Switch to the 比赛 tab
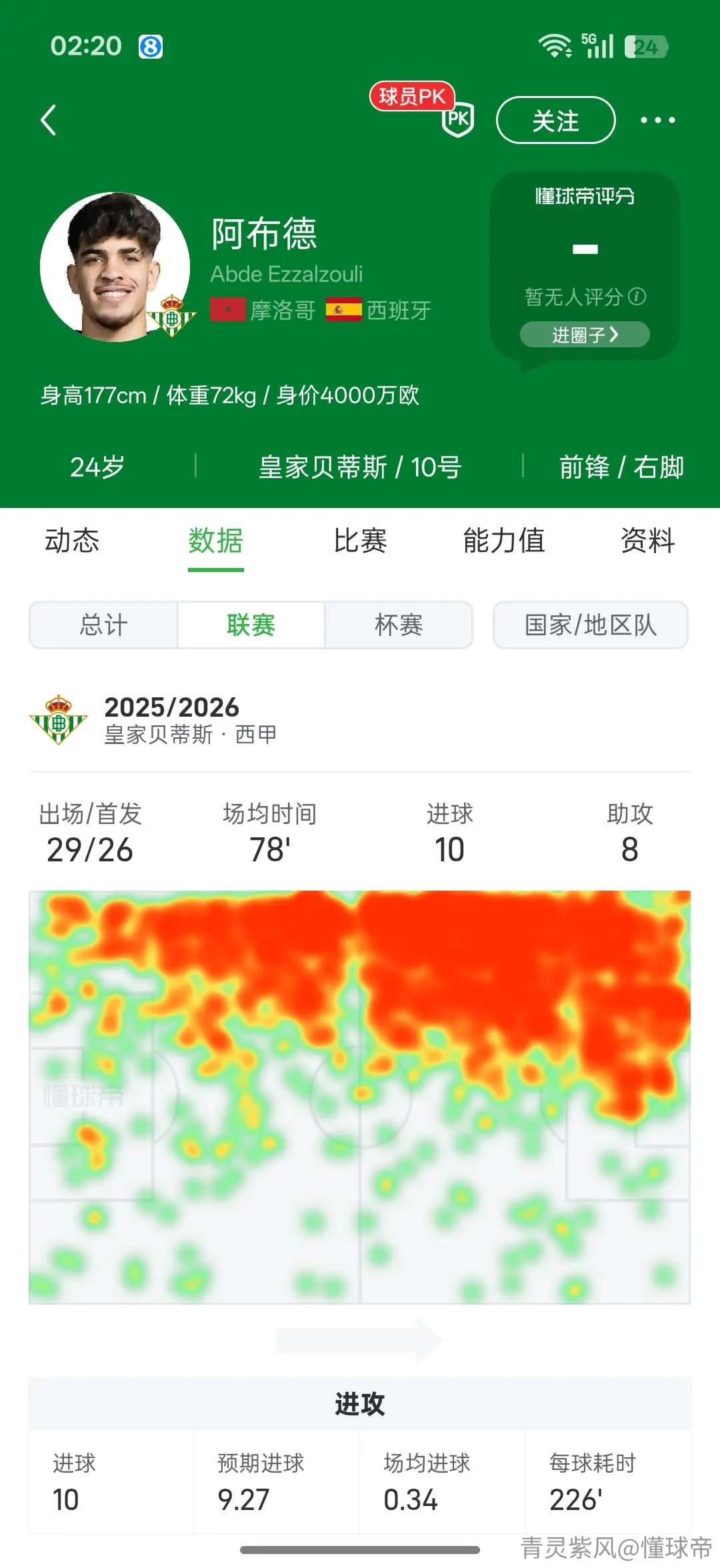Screen dimensions: 720x1568 click(360, 541)
